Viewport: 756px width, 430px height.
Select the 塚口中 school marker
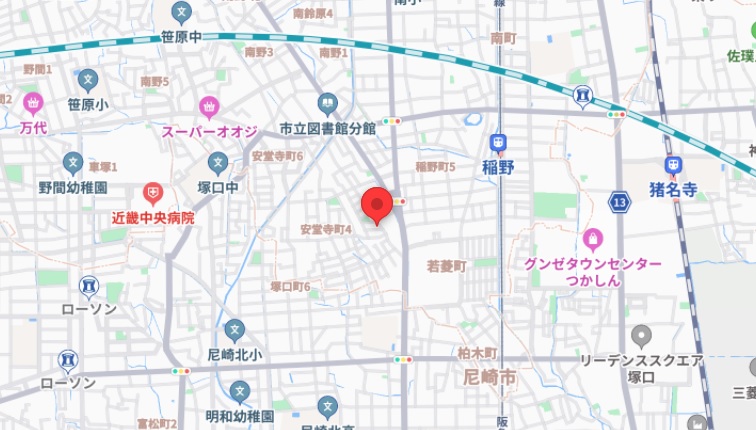coord(218,162)
